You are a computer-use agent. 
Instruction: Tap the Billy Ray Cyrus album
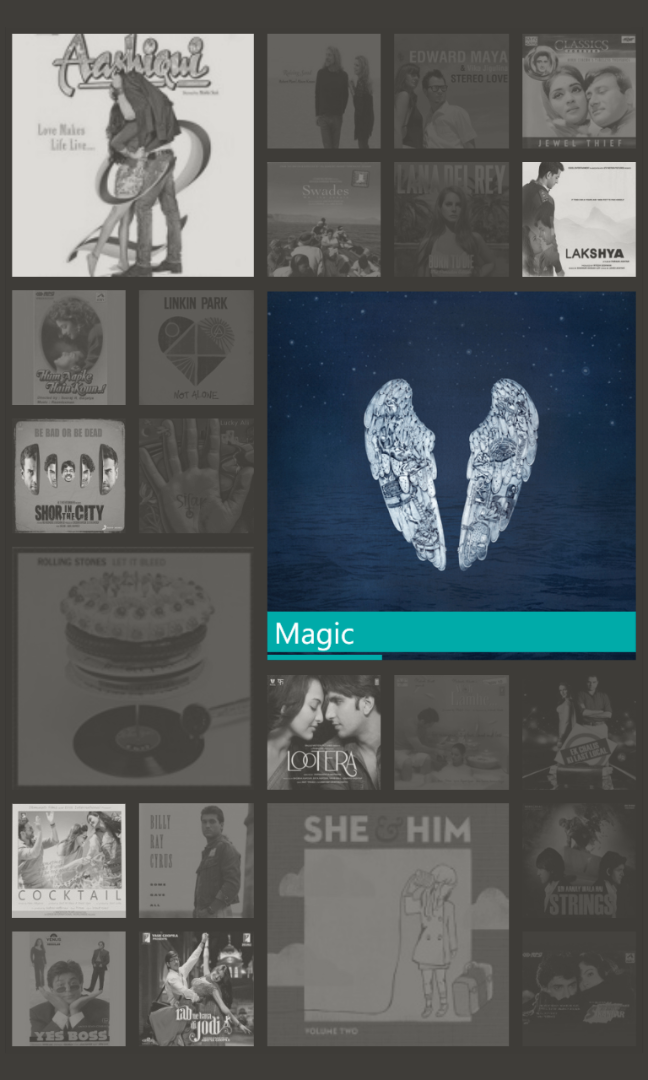[x=196, y=860]
